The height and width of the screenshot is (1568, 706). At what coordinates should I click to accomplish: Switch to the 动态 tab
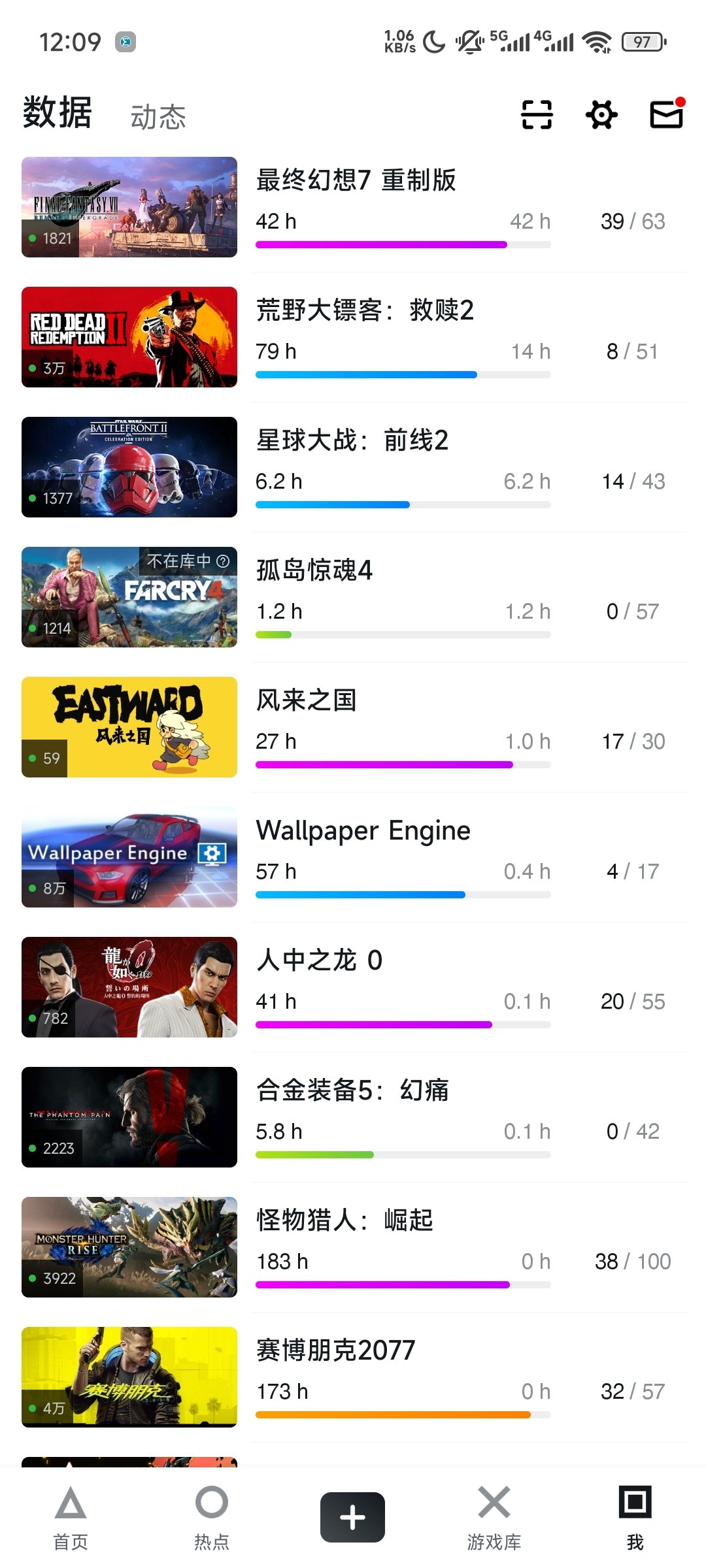pyautogui.click(x=158, y=118)
